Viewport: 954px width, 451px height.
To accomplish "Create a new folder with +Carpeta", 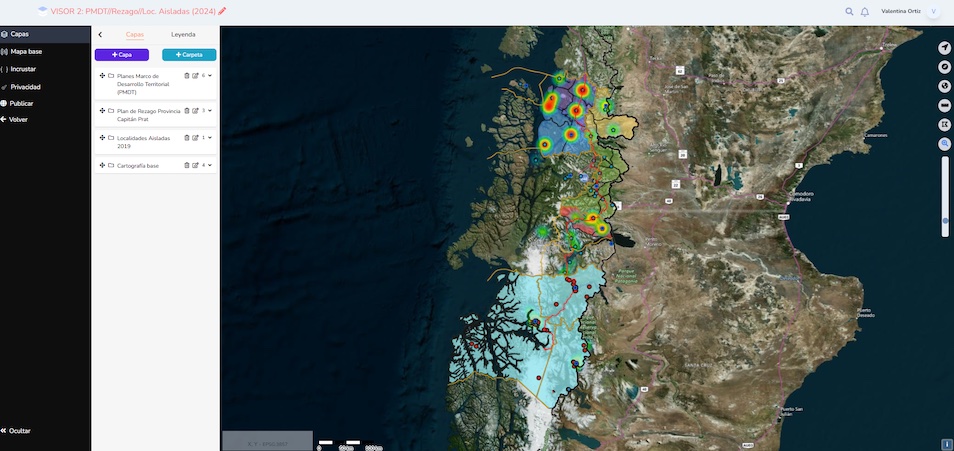I will (189, 55).
